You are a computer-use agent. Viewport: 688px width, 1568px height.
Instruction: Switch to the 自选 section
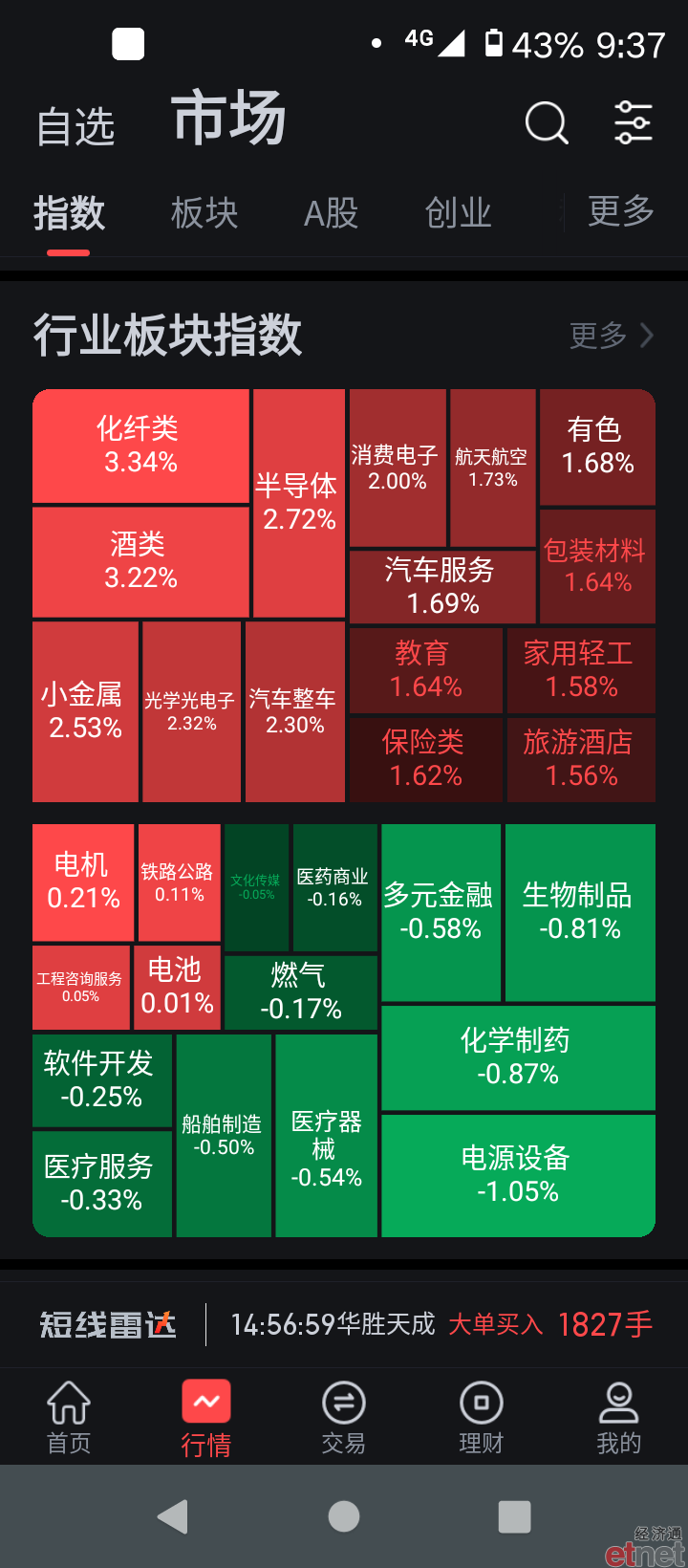75,126
